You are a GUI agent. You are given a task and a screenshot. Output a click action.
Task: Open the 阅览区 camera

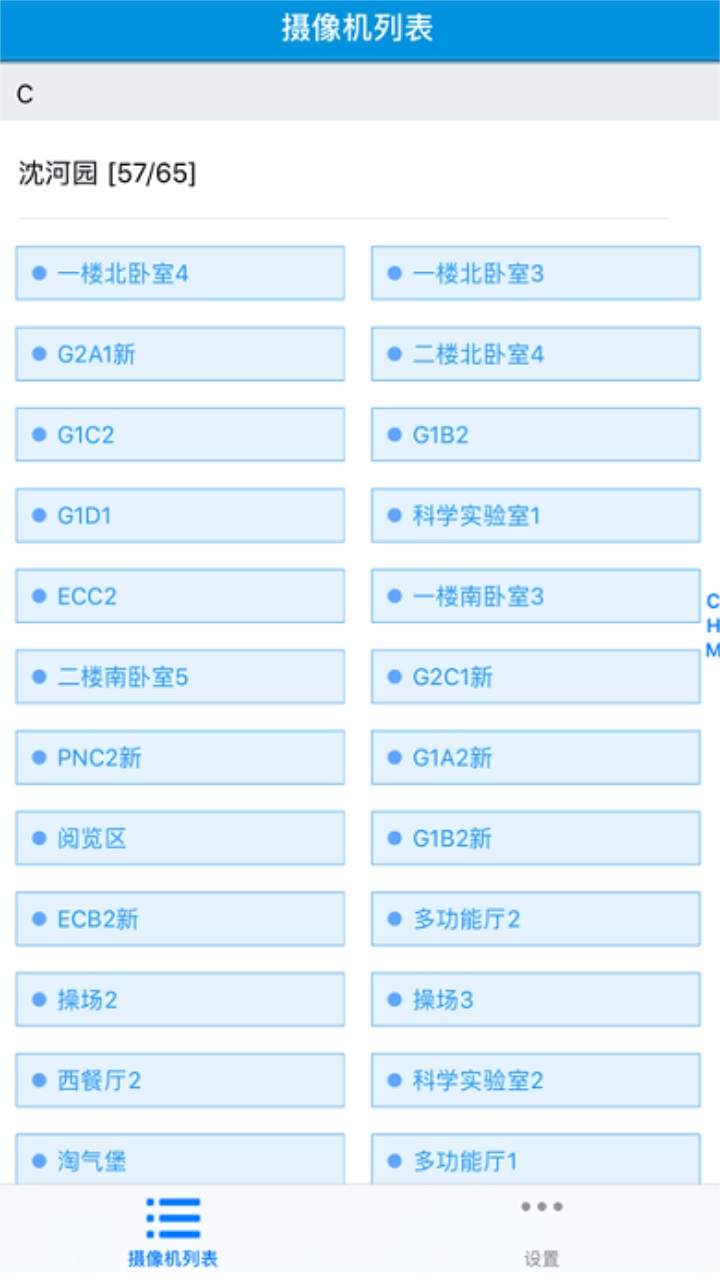[x=180, y=839]
